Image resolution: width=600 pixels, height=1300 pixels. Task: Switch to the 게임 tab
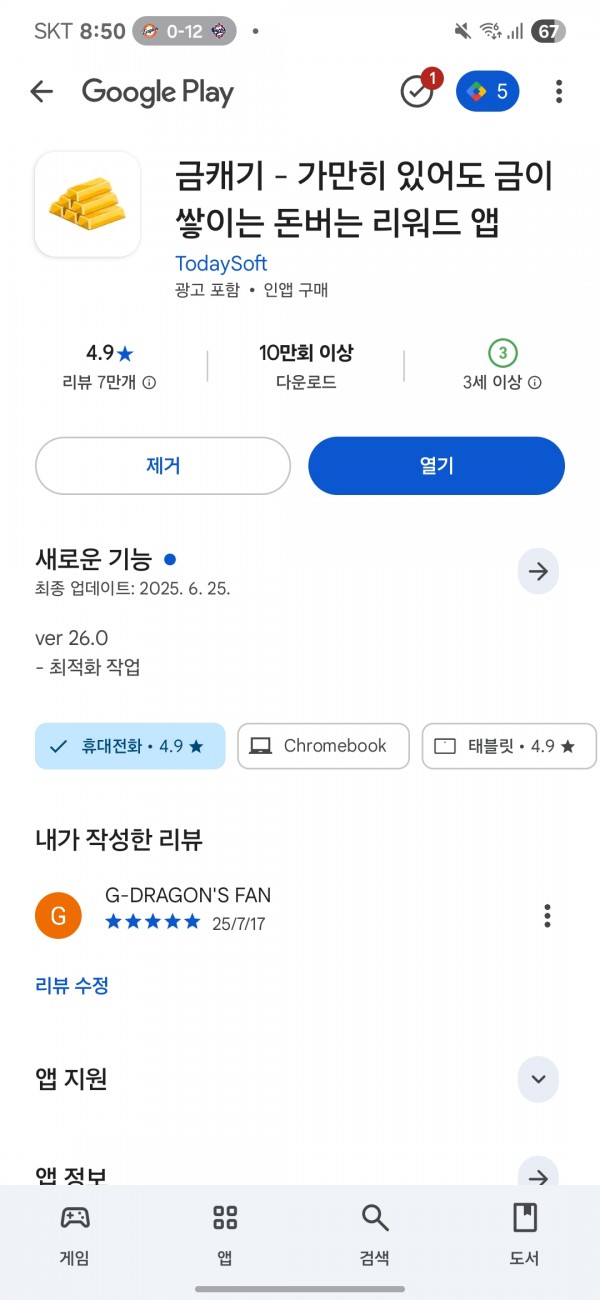tap(75, 1235)
